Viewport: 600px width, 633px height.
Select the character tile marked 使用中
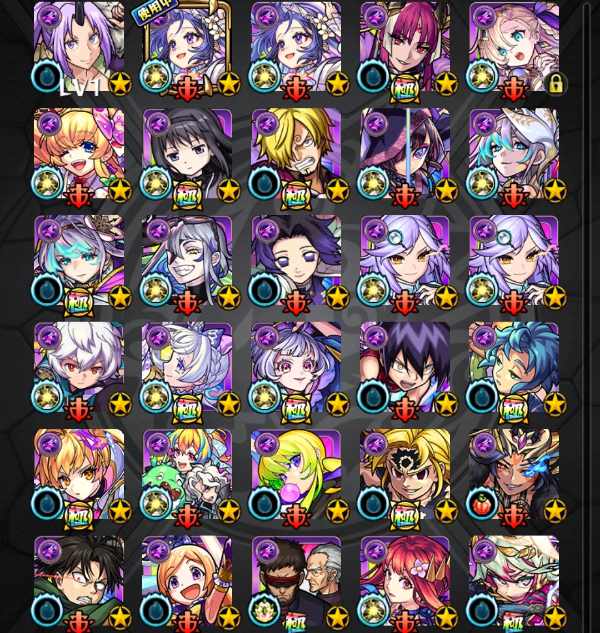[x=187, y=48]
